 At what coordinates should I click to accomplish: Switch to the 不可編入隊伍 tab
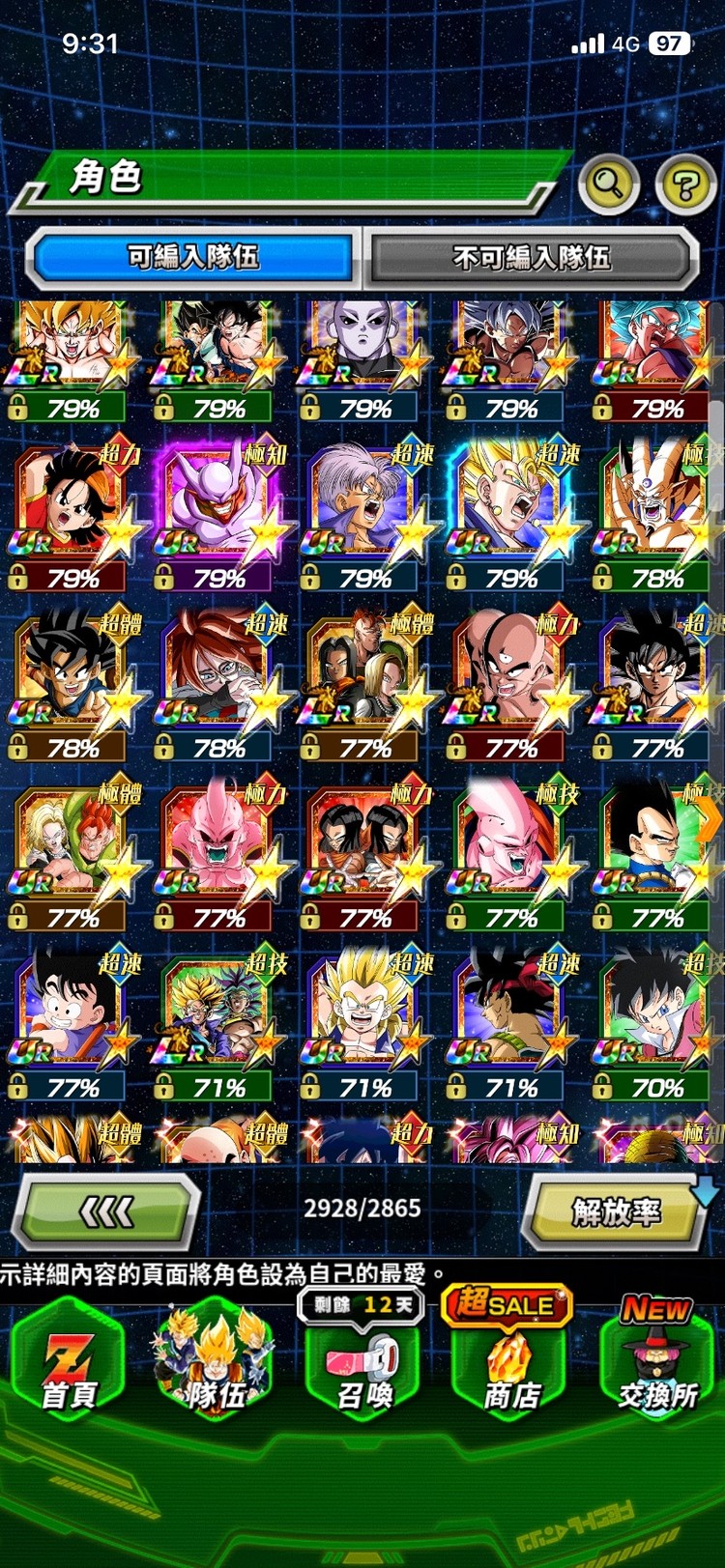(532, 257)
